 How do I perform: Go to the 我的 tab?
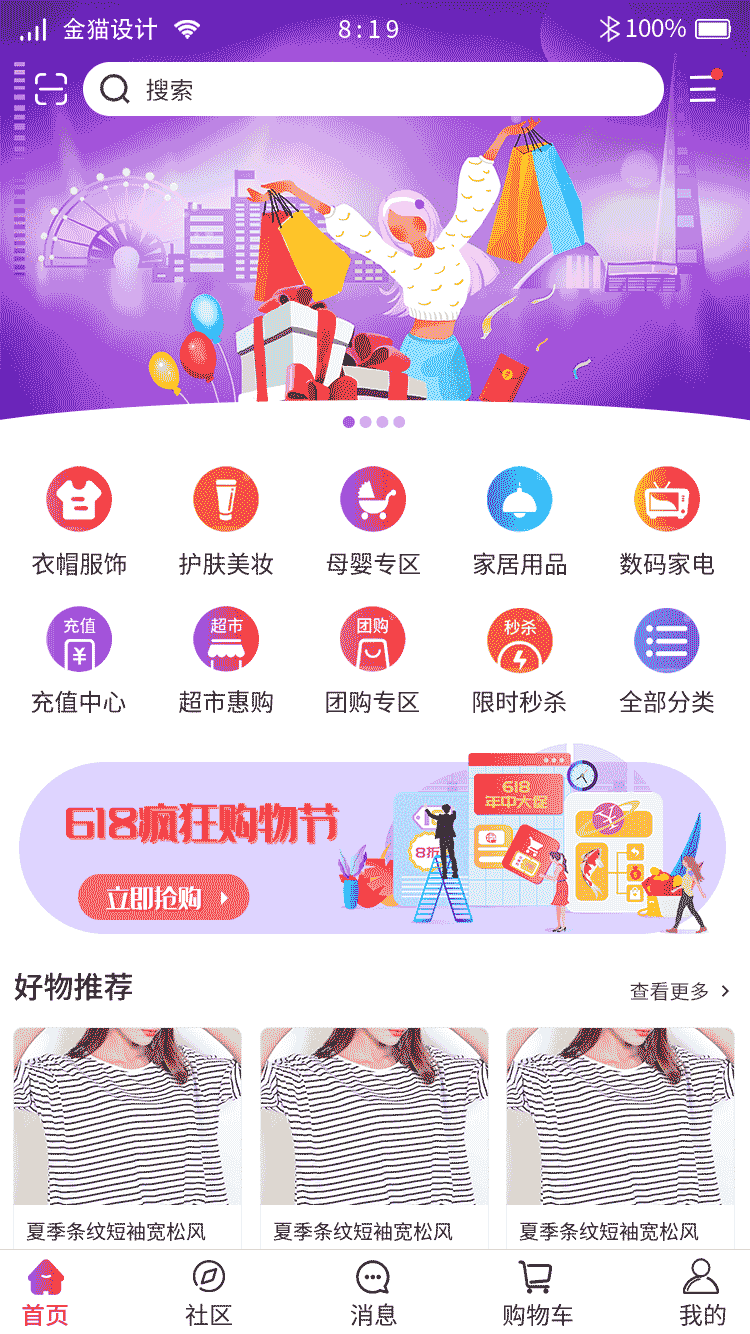click(702, 1292)
